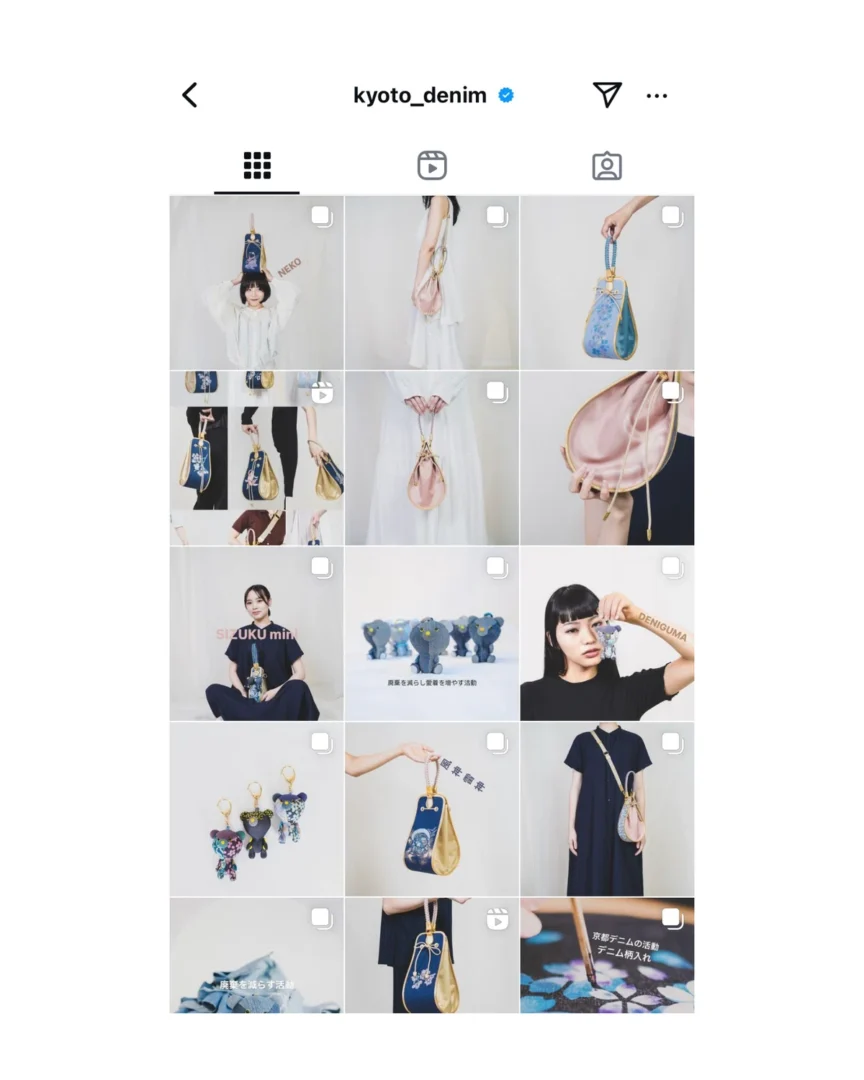The image size is (864, 1080).
Task: Switch to the tagged photos tab
Action: click(607, 166)
